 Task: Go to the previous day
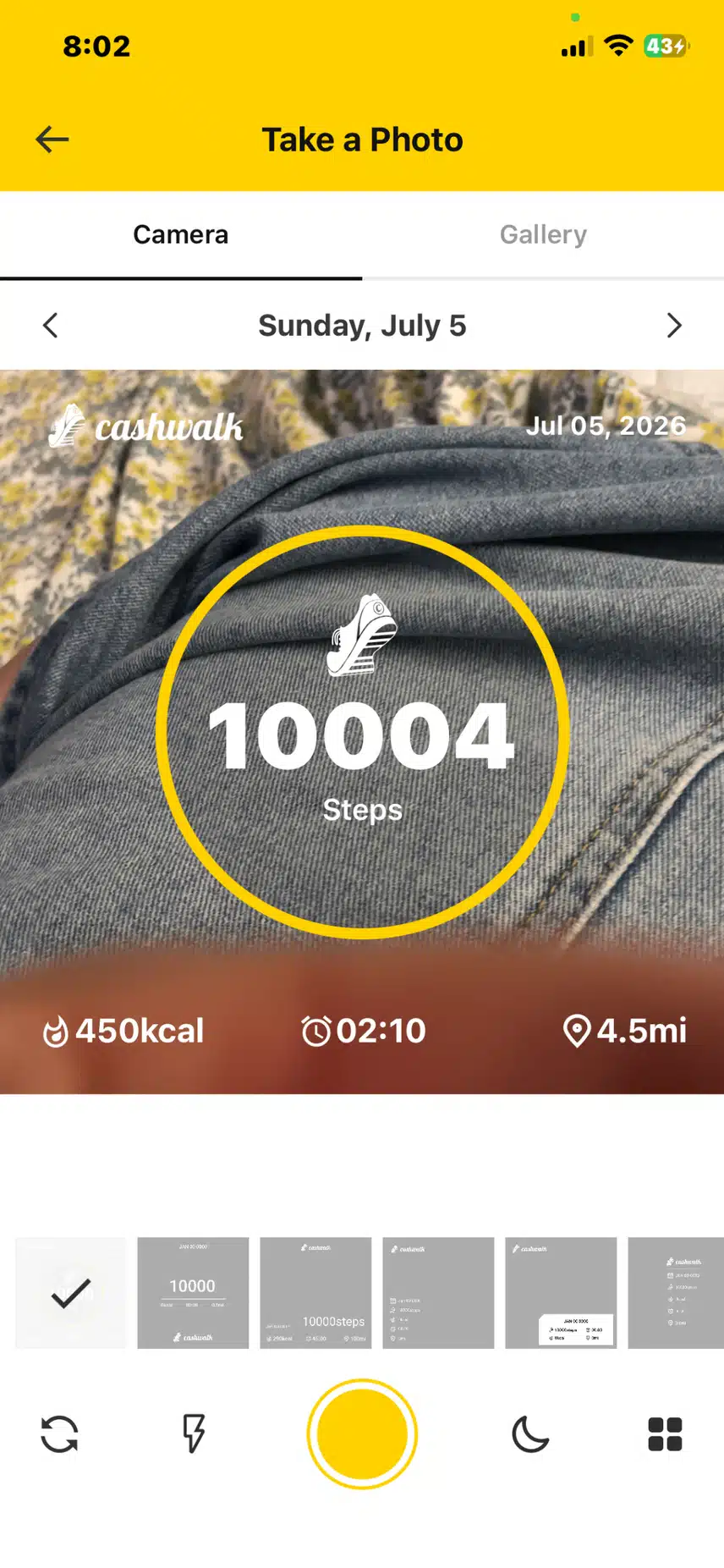click(51, 326)
